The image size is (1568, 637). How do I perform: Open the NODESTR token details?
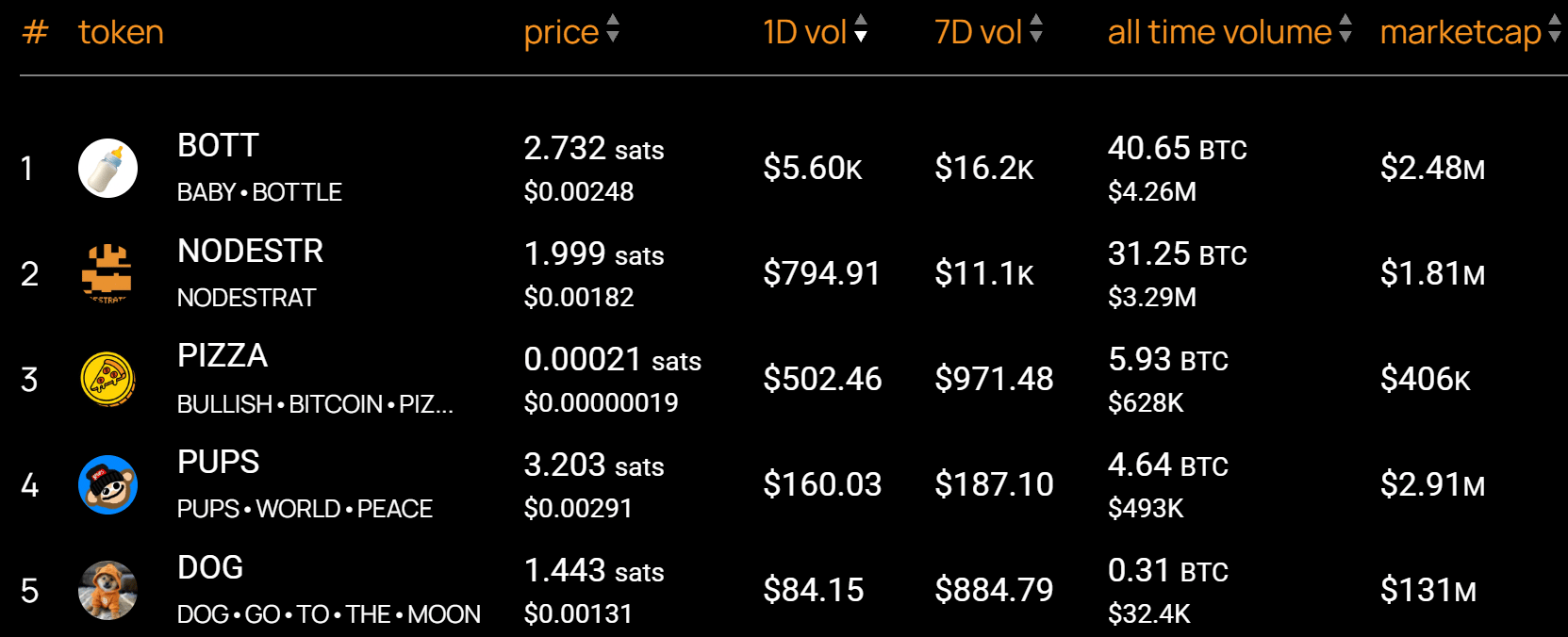pos(251,252)
